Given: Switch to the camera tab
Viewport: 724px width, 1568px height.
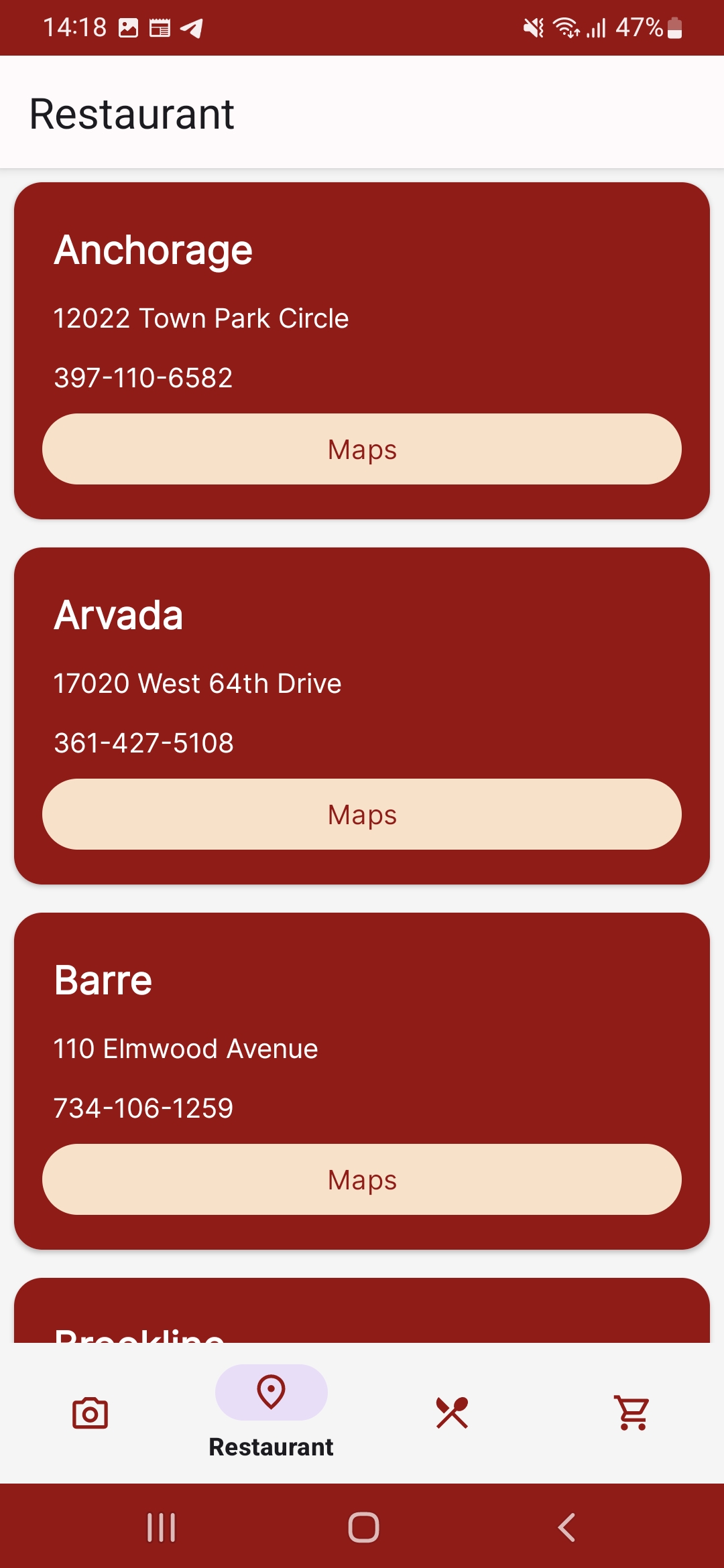Looking at the screenshot, I should (90, 1413).
